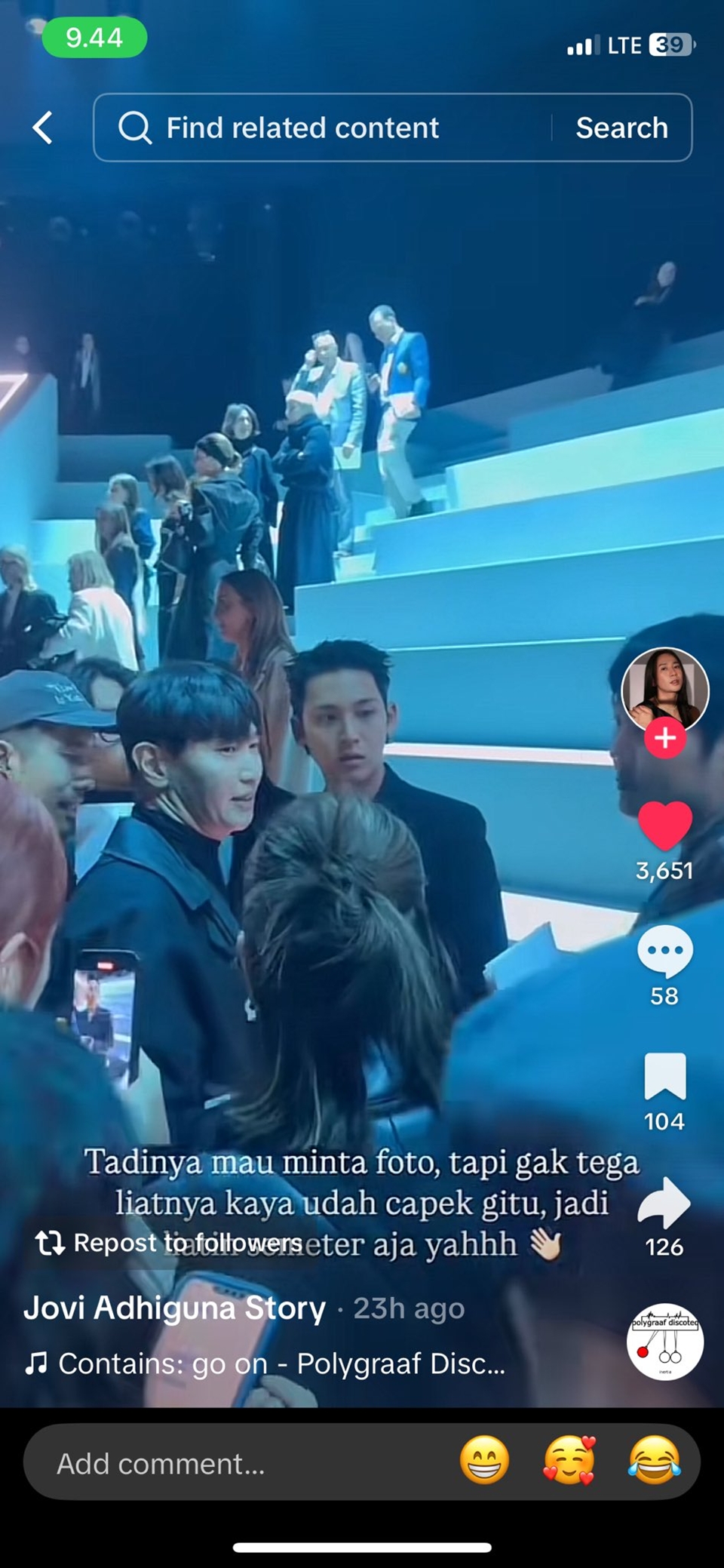Open the spinning Polygraaf Discoteq sound disc

[664, 1342]
